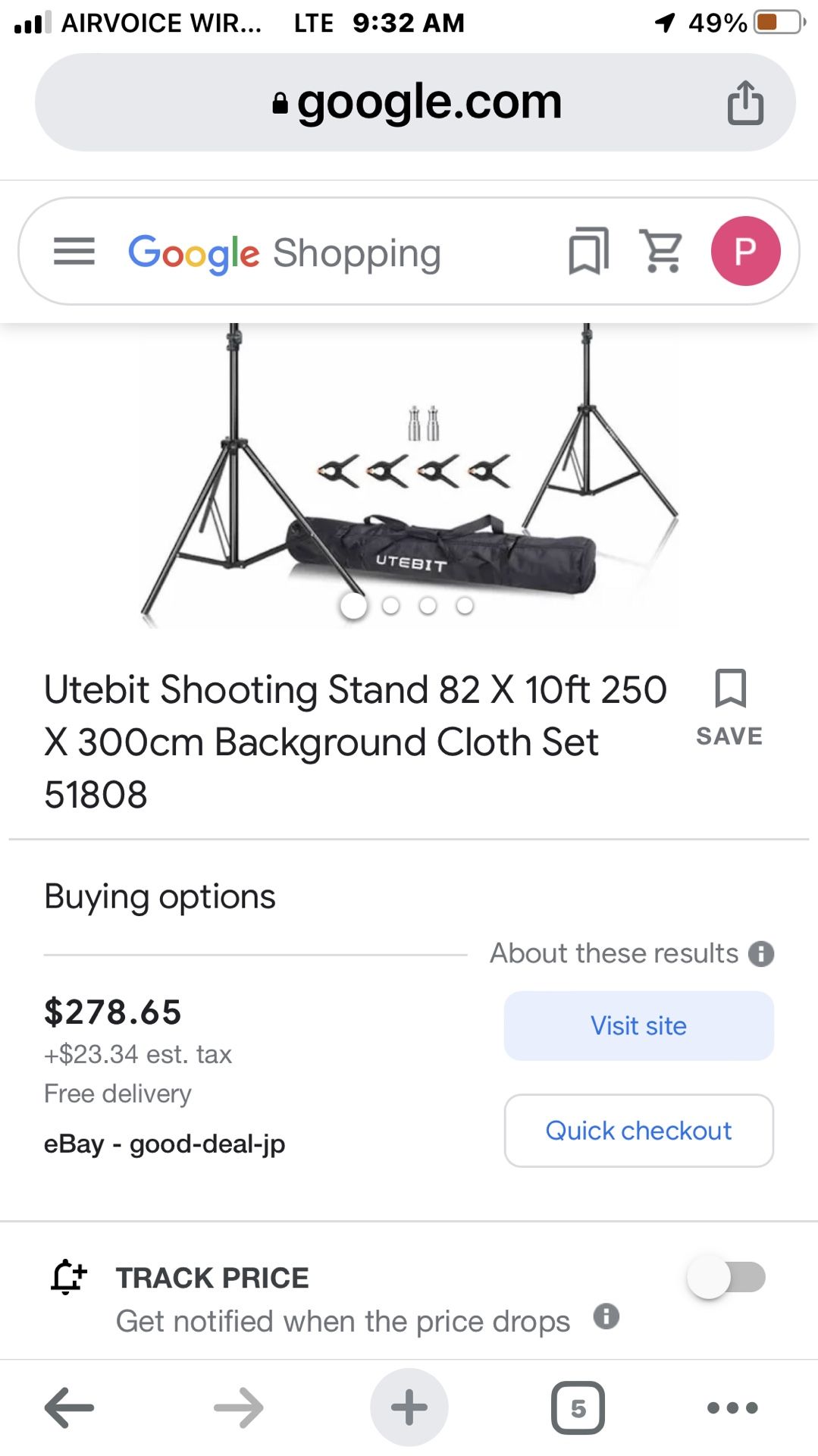
Task: Visit site for the eBay offer
Action: pyautogui.click(x=638, y=1026)
